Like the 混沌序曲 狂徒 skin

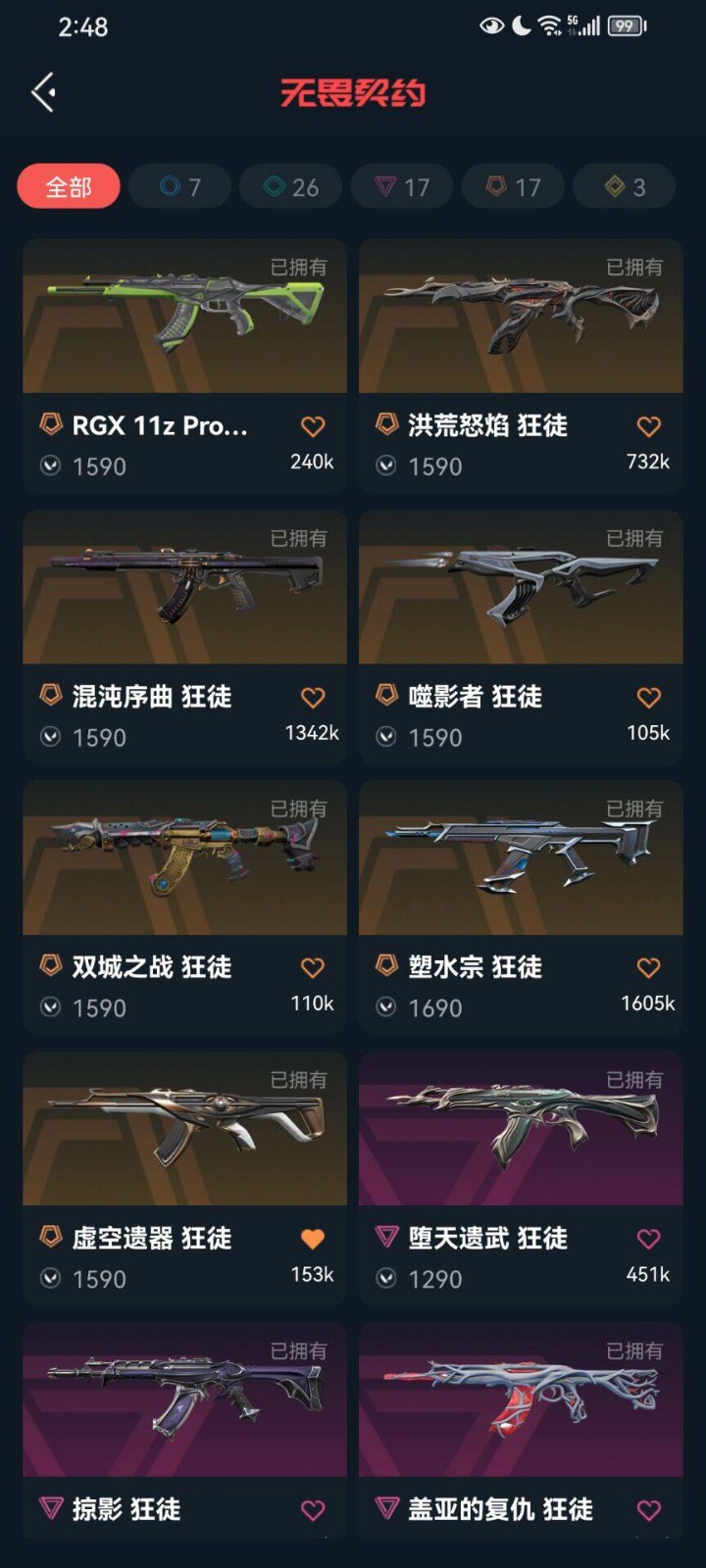pyautogui.click(x=313, y=698)
